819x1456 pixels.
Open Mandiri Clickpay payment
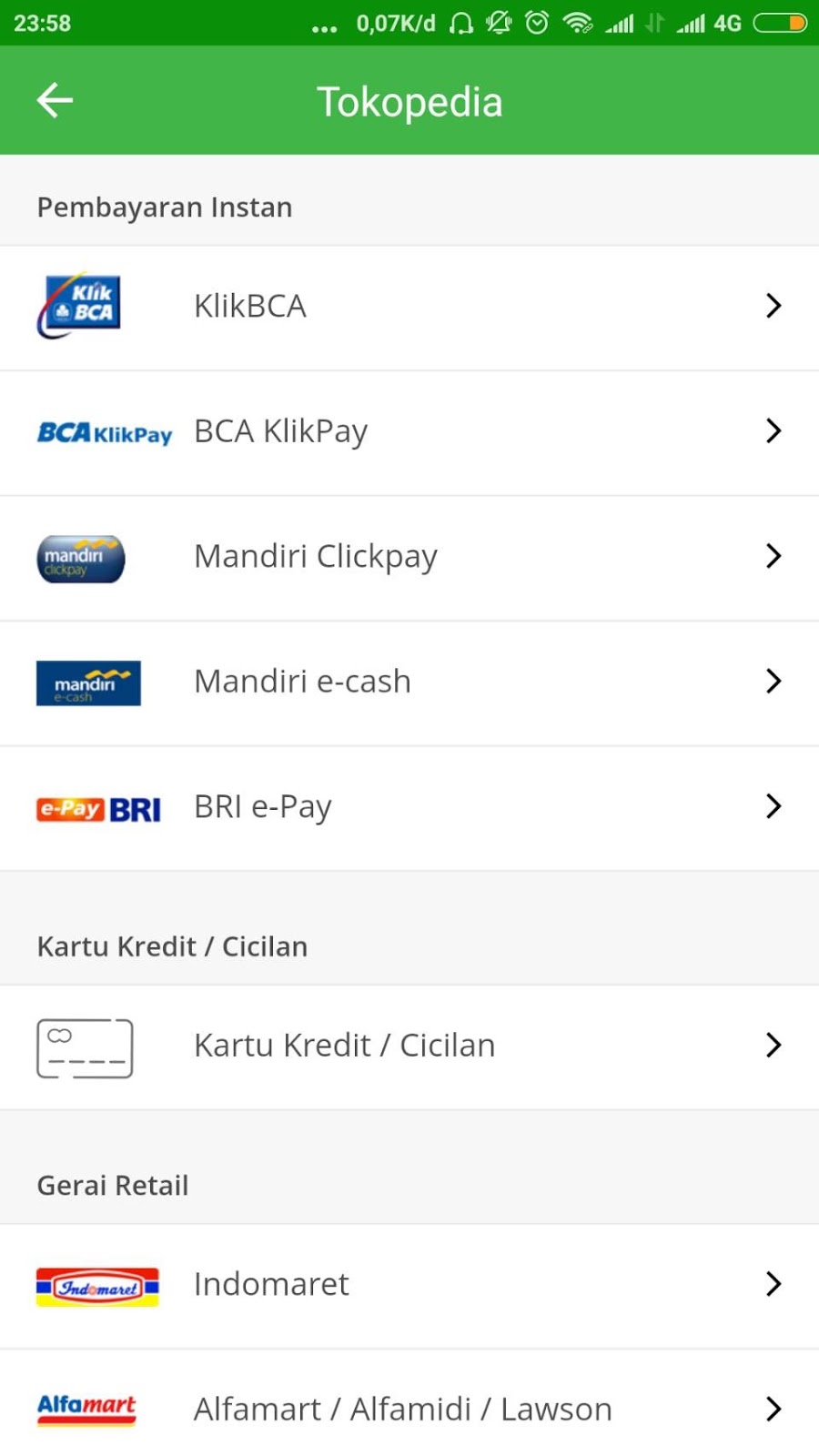pyautogui.click(x=409, y=557)
